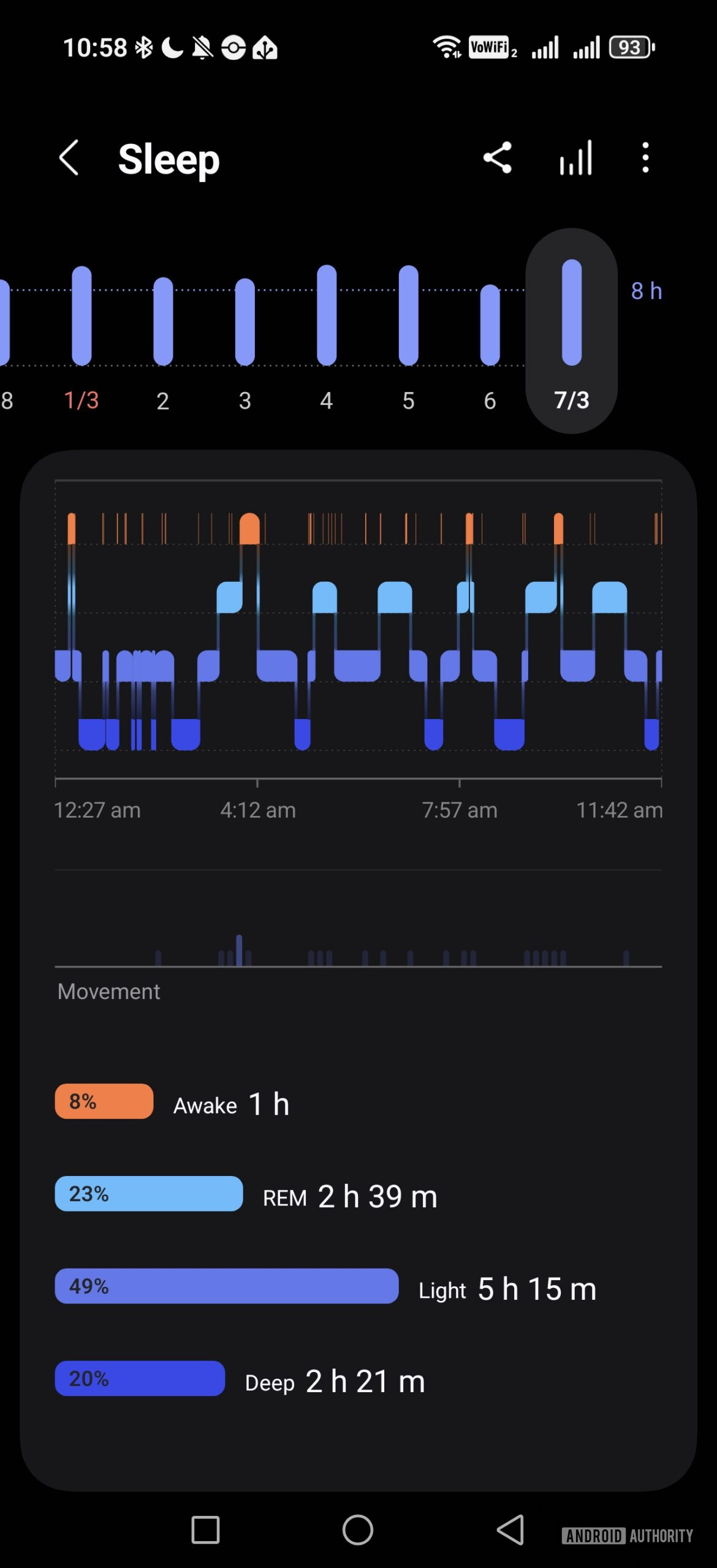Tap the Bluetooth icon in status bar
The height and width of the screenshot is (1568, 717).
click(x=145, y=46)
